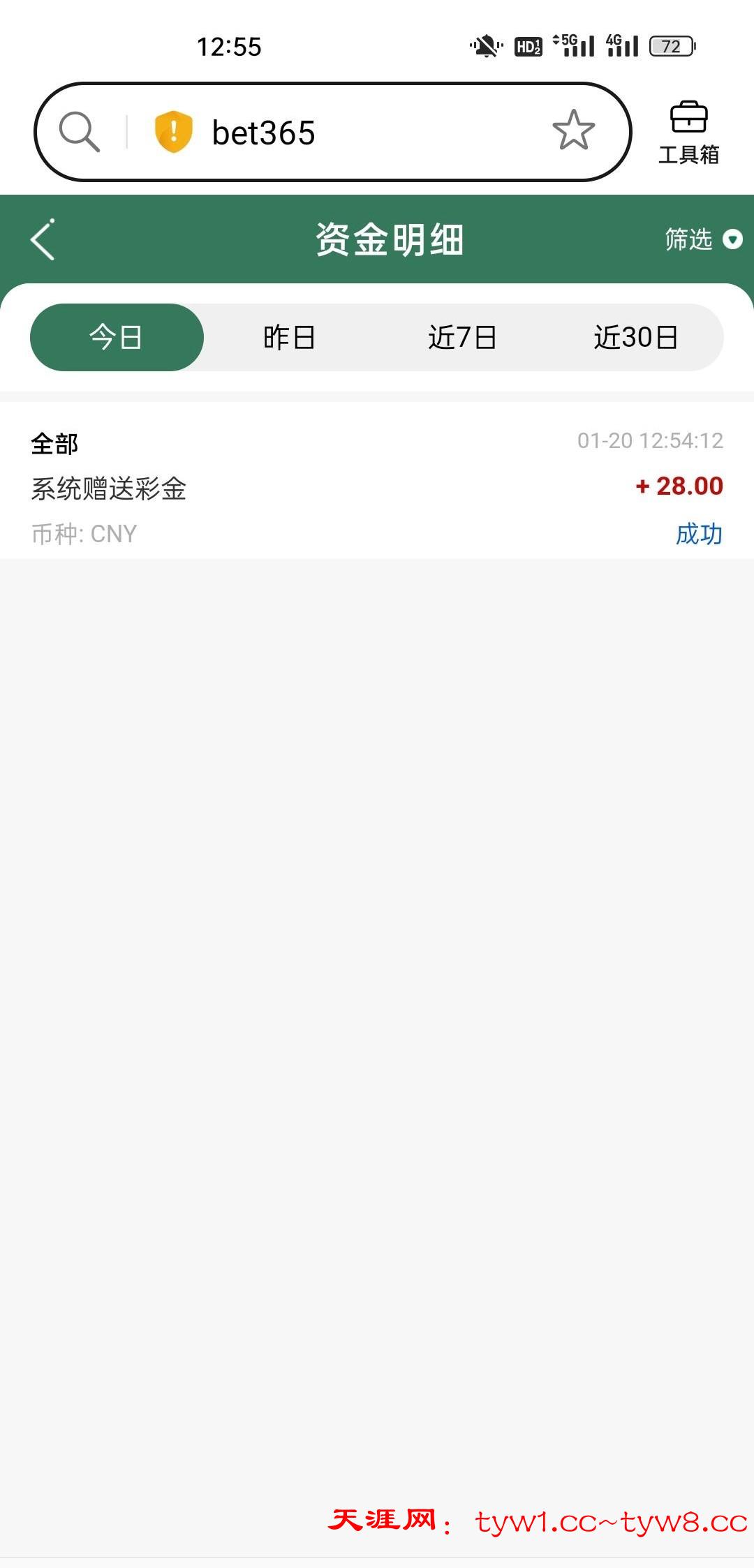This screenshot has width=754, height=1568.
Task: View the 近30日 records
Action: (635, 338)
